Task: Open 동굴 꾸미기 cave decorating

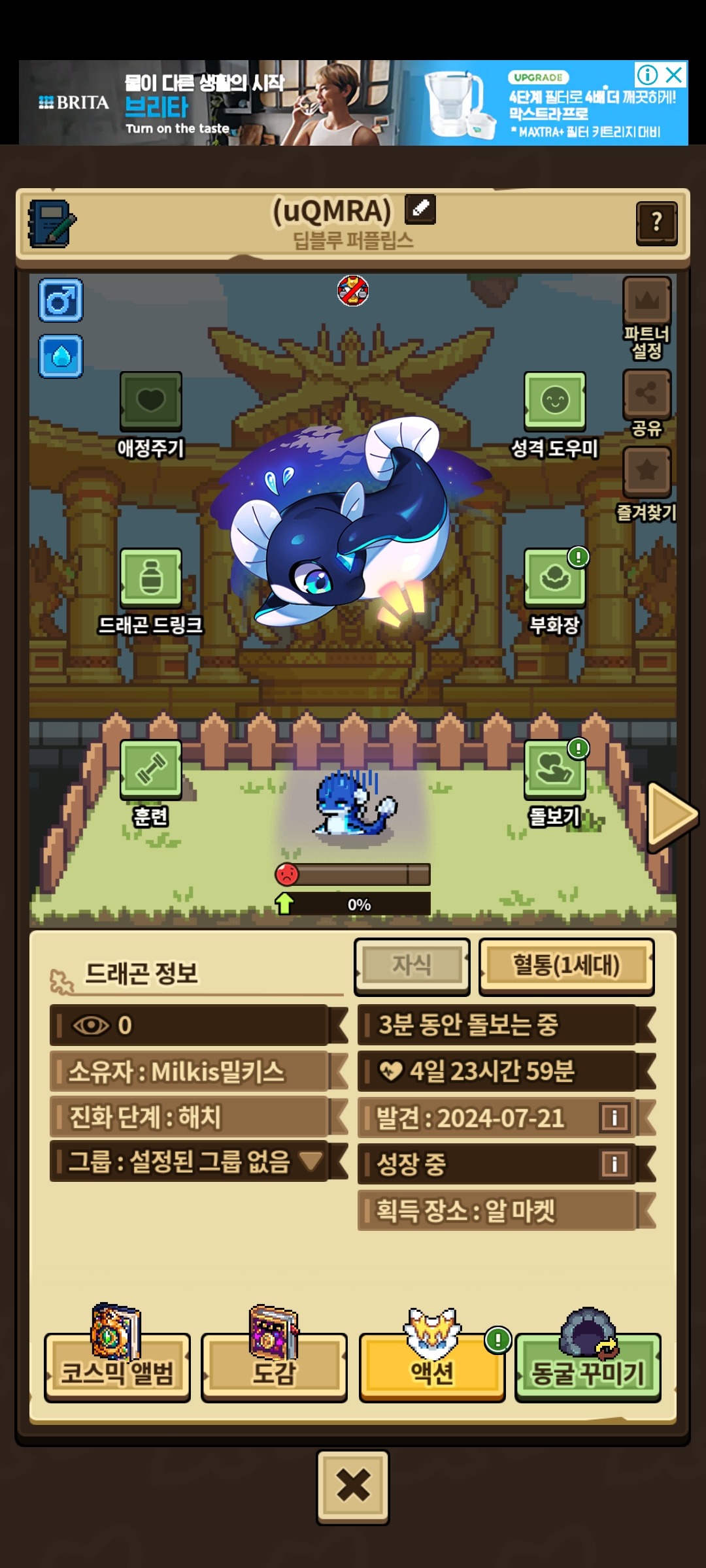Action: [x=588, y=1367]
